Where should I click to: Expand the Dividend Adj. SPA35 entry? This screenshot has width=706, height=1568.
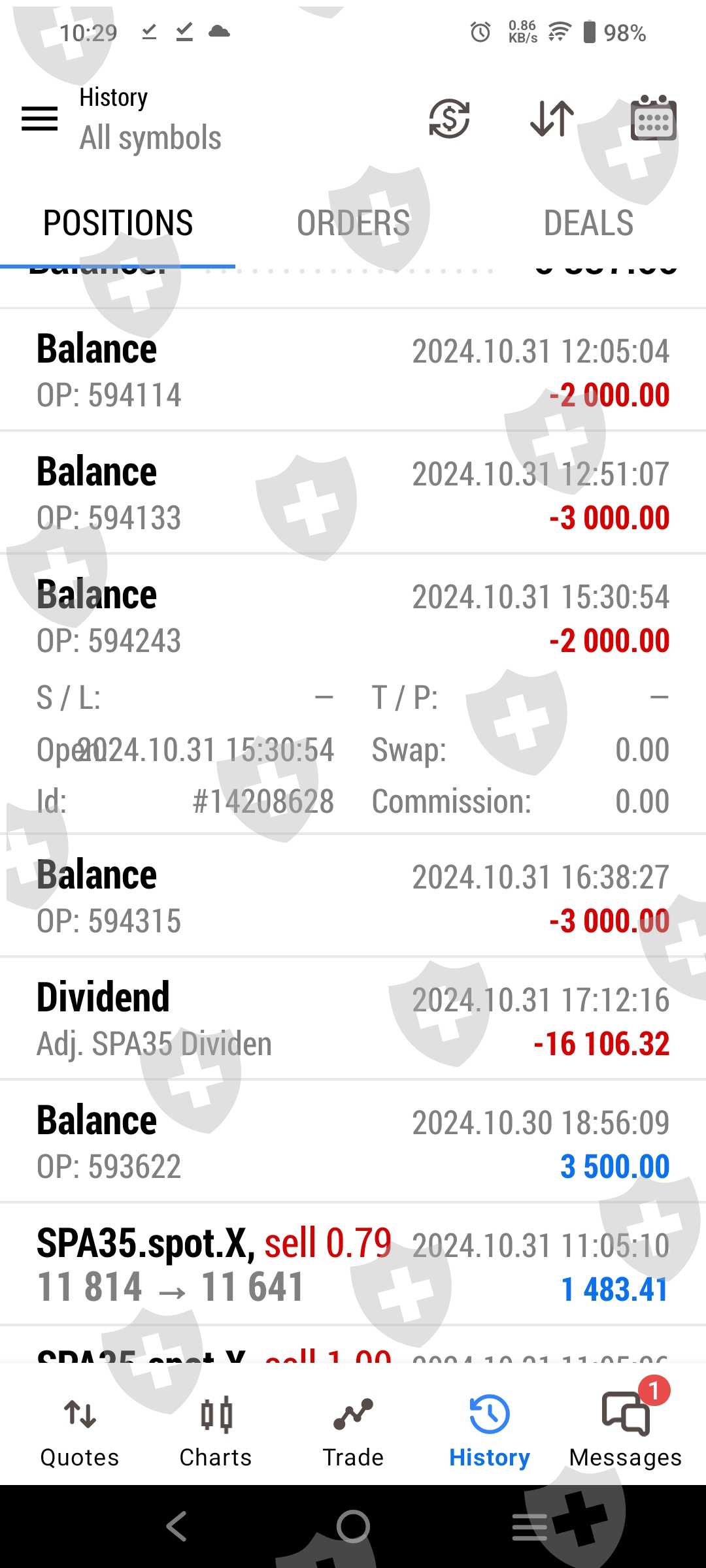(353, 1020)
